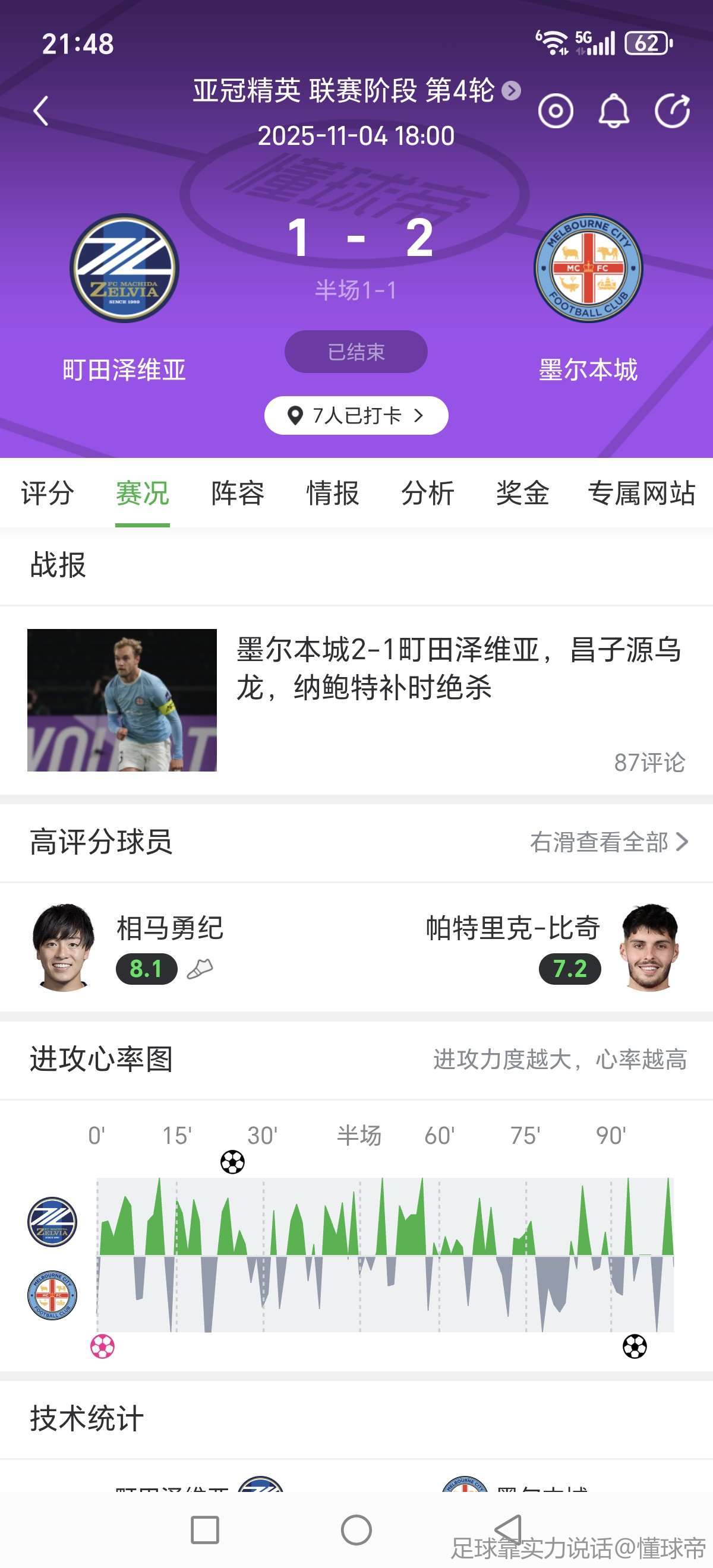713x1568 pixels.
Task: Switch to the 专属网站 tab
Action: pyautogui.click(x=641, y=493)
